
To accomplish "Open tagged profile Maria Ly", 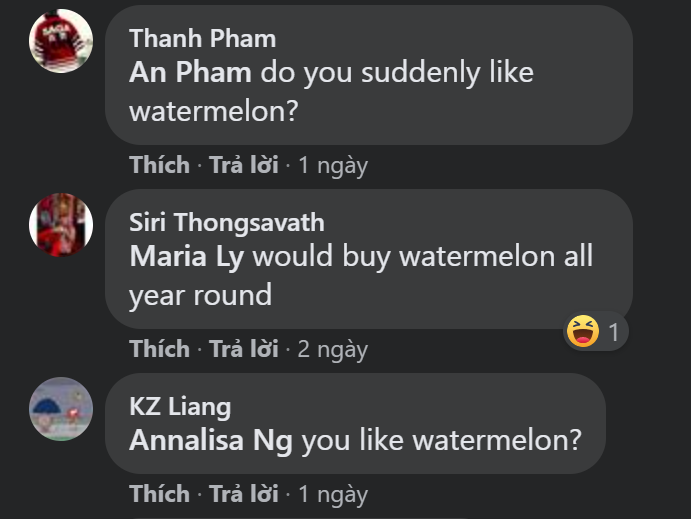I will tap(186, 257).
